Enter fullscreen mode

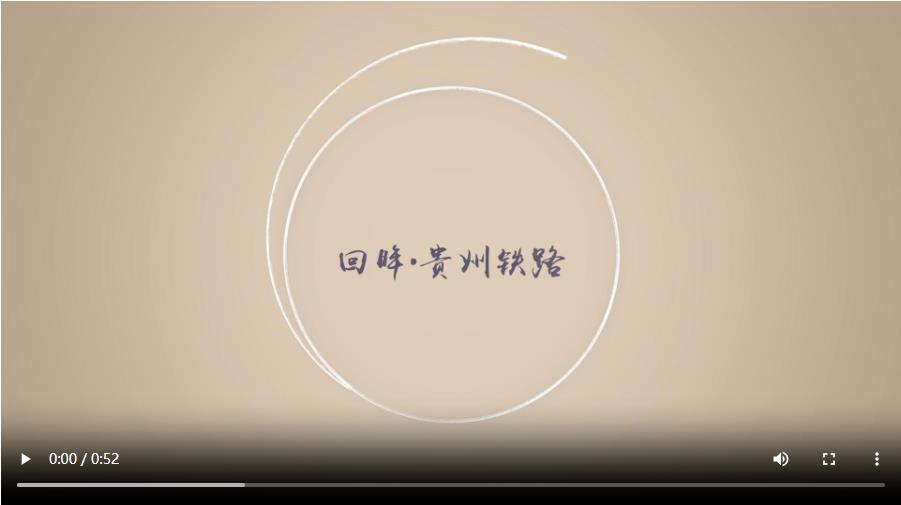pyautogui.click(x=829, y=459)
